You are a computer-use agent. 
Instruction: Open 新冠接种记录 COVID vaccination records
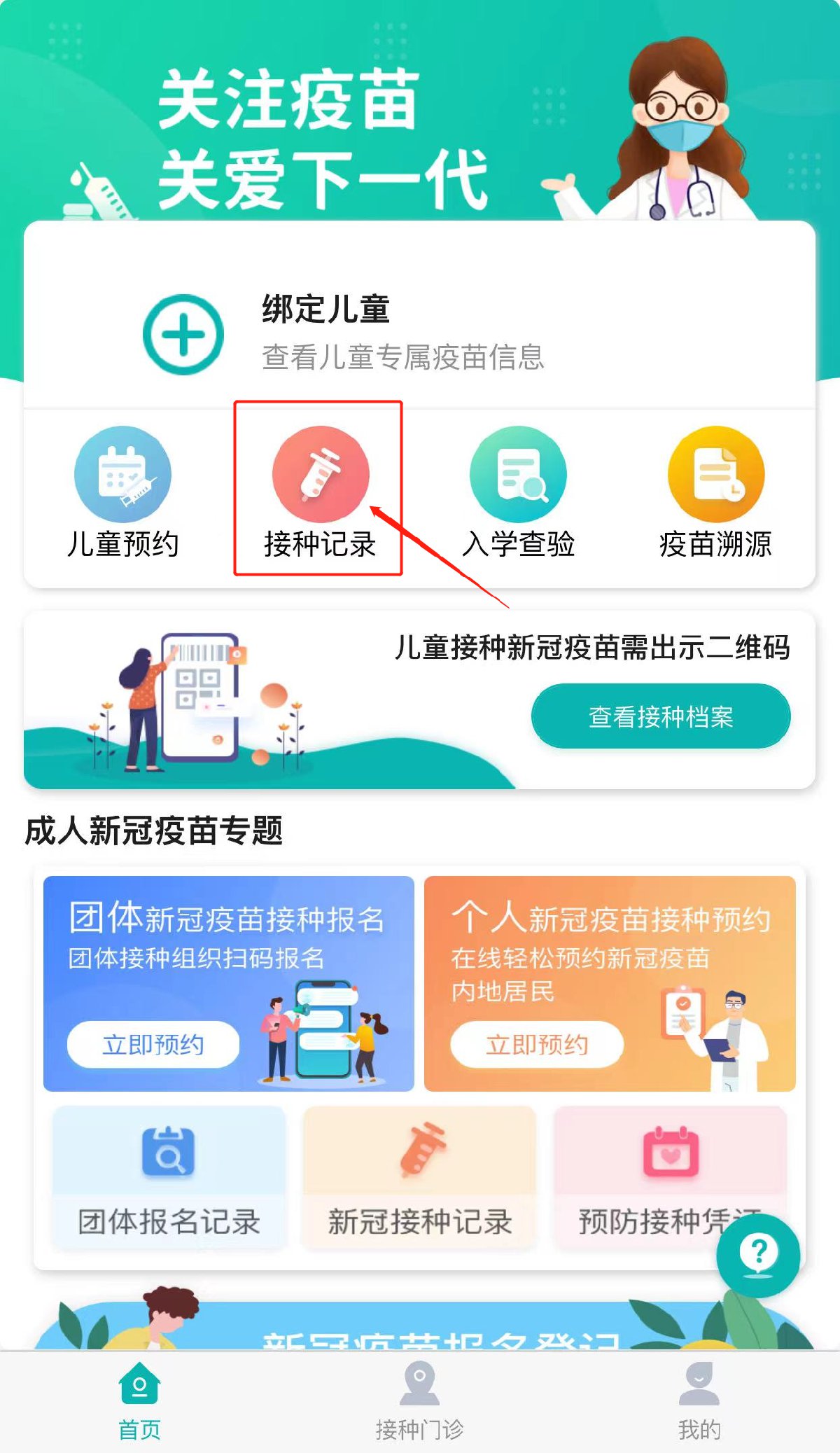(420, 1178)
